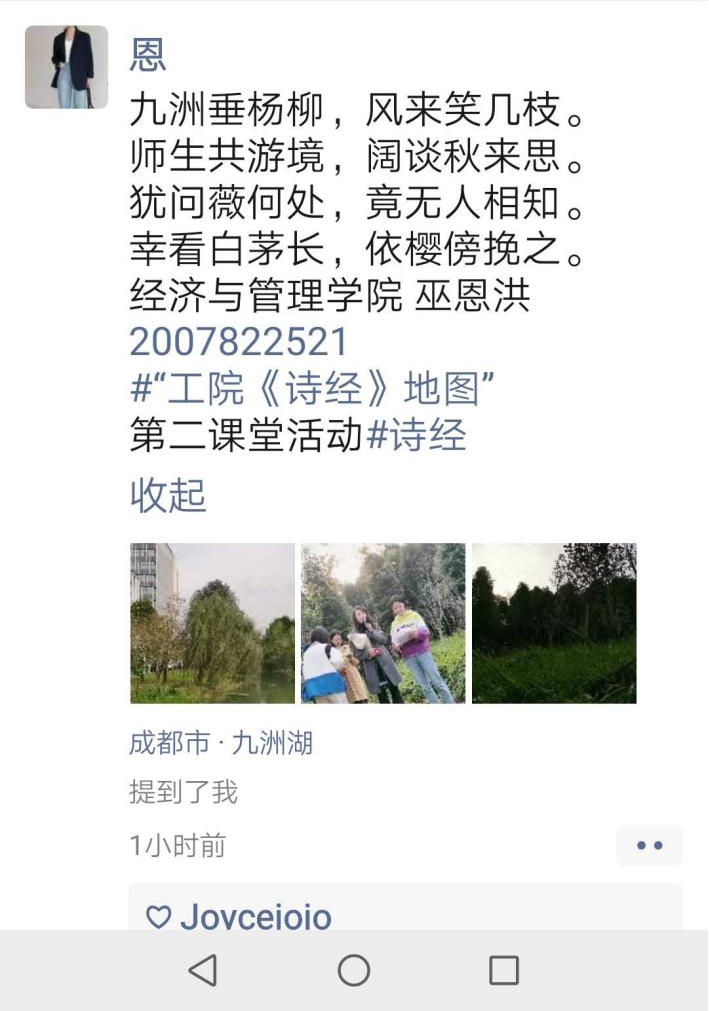Open the #"工院《诗经》地图" hashtag
709x1011 pixels.
(313, 389)
